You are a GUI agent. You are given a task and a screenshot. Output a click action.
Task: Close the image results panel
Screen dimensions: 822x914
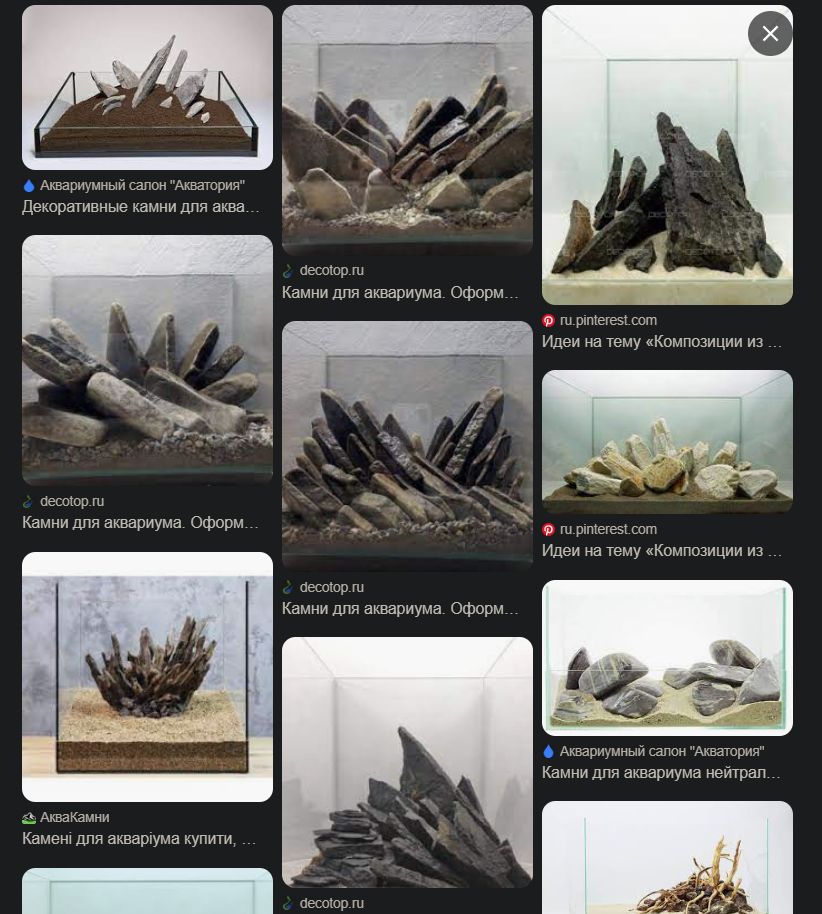(x=770, y=34)
